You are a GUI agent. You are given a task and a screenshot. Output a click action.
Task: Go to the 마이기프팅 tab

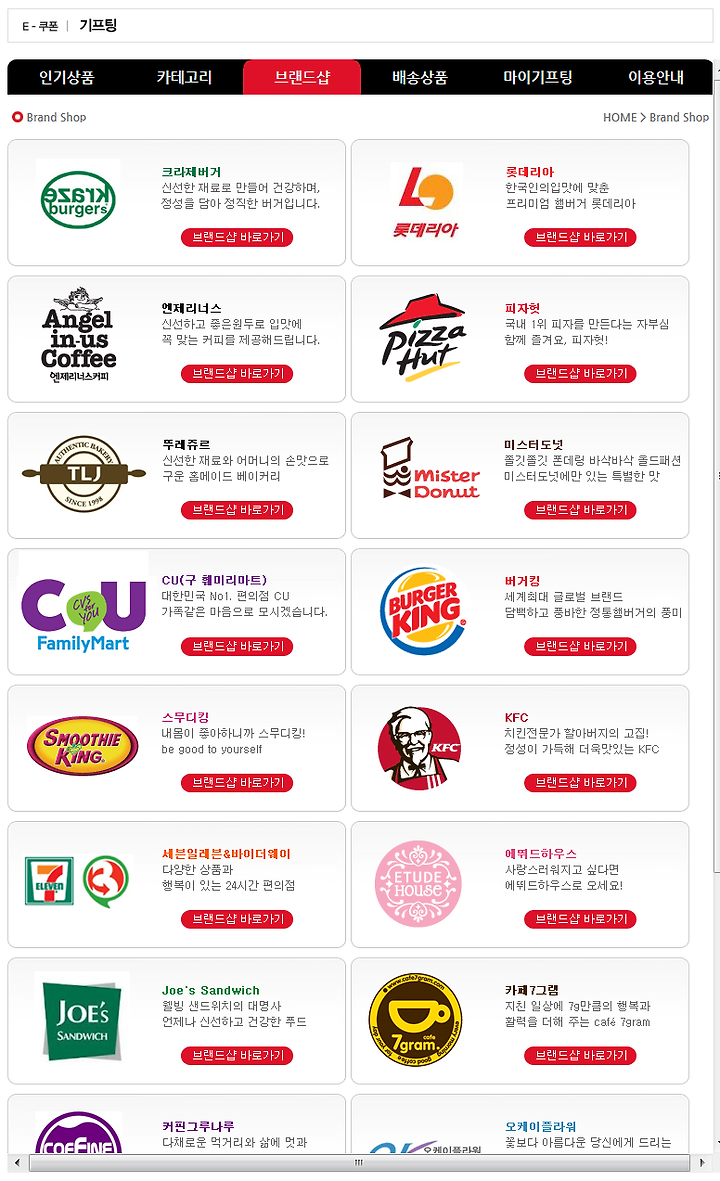(538, 78)
